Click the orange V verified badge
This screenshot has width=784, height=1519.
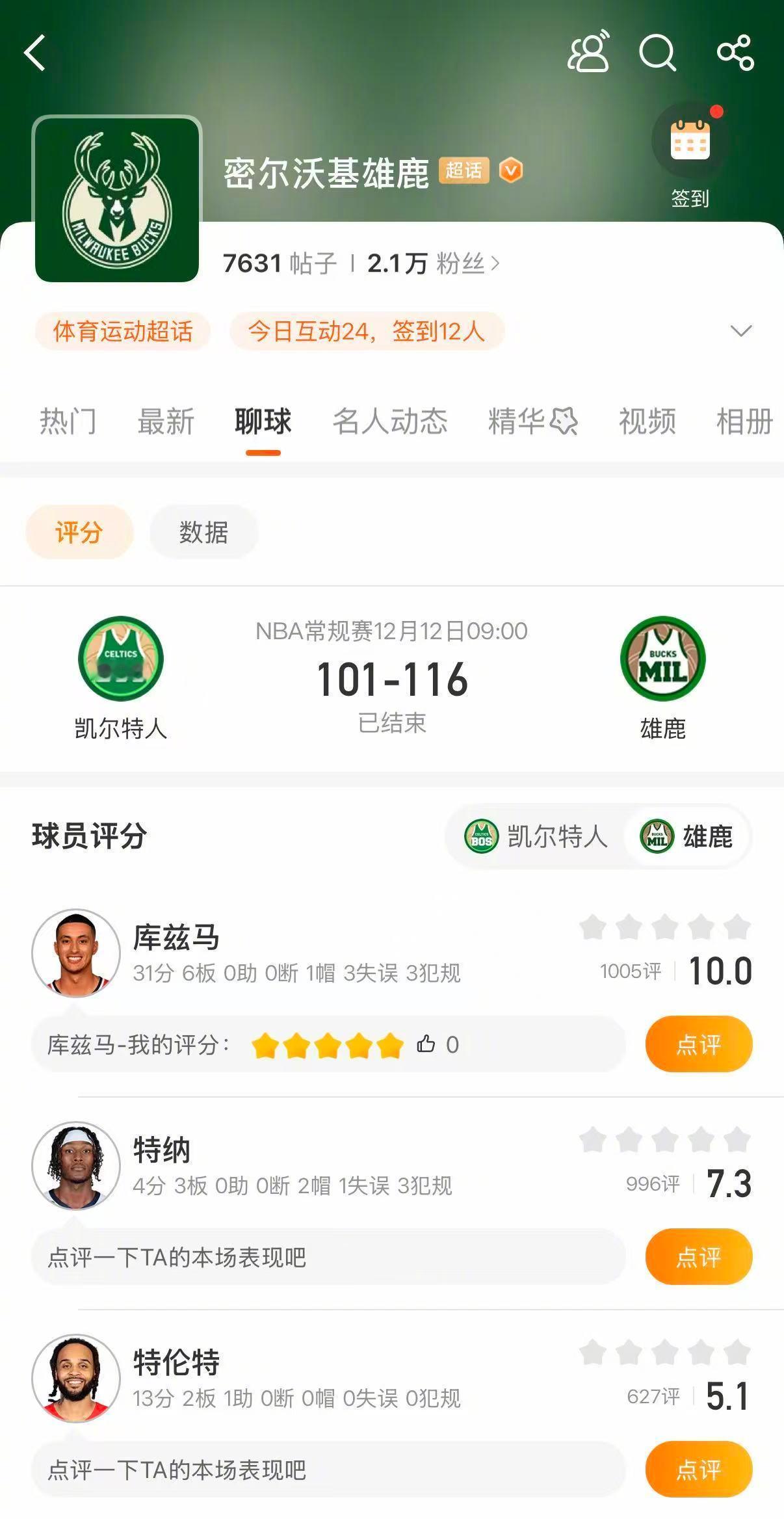pyautogui.click(x=511, y=170)
